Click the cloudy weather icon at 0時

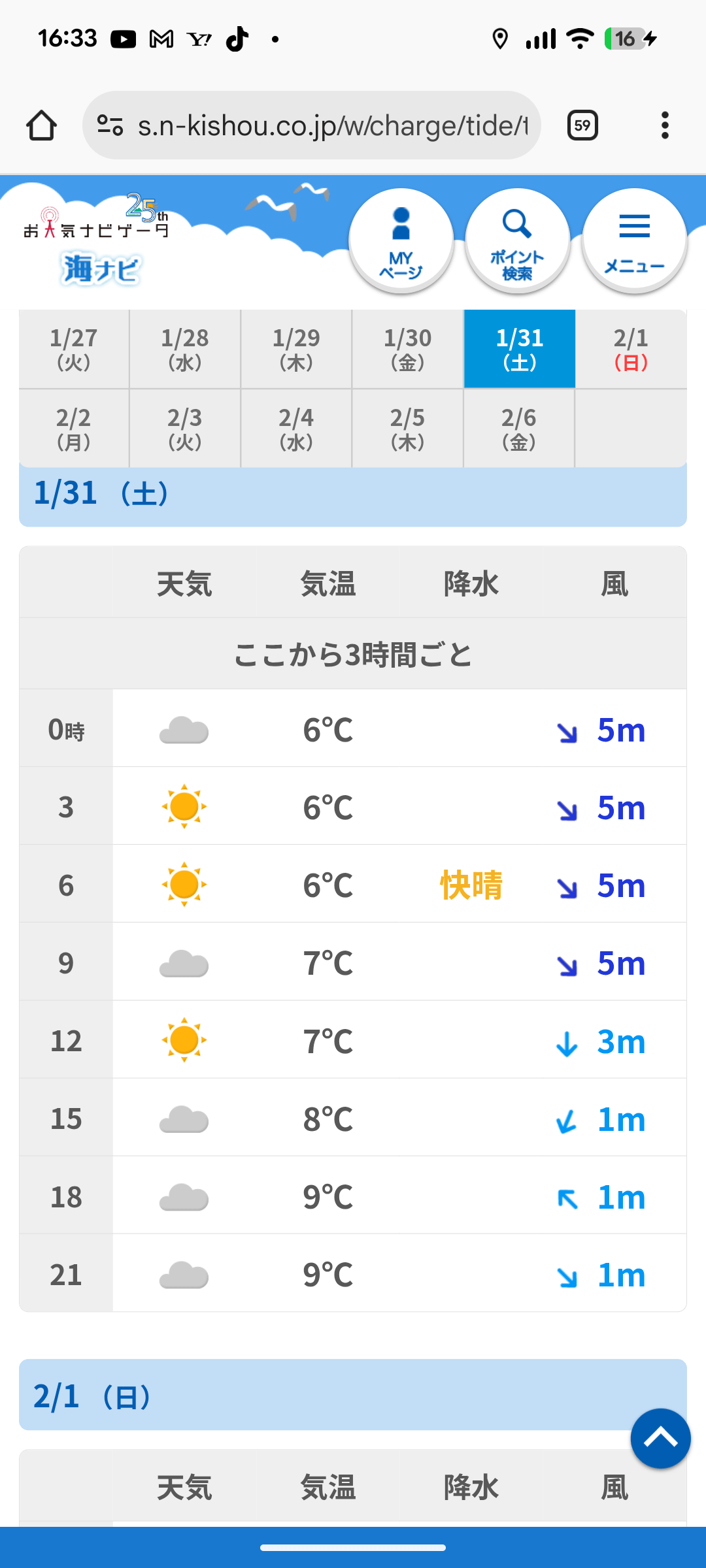185,730
